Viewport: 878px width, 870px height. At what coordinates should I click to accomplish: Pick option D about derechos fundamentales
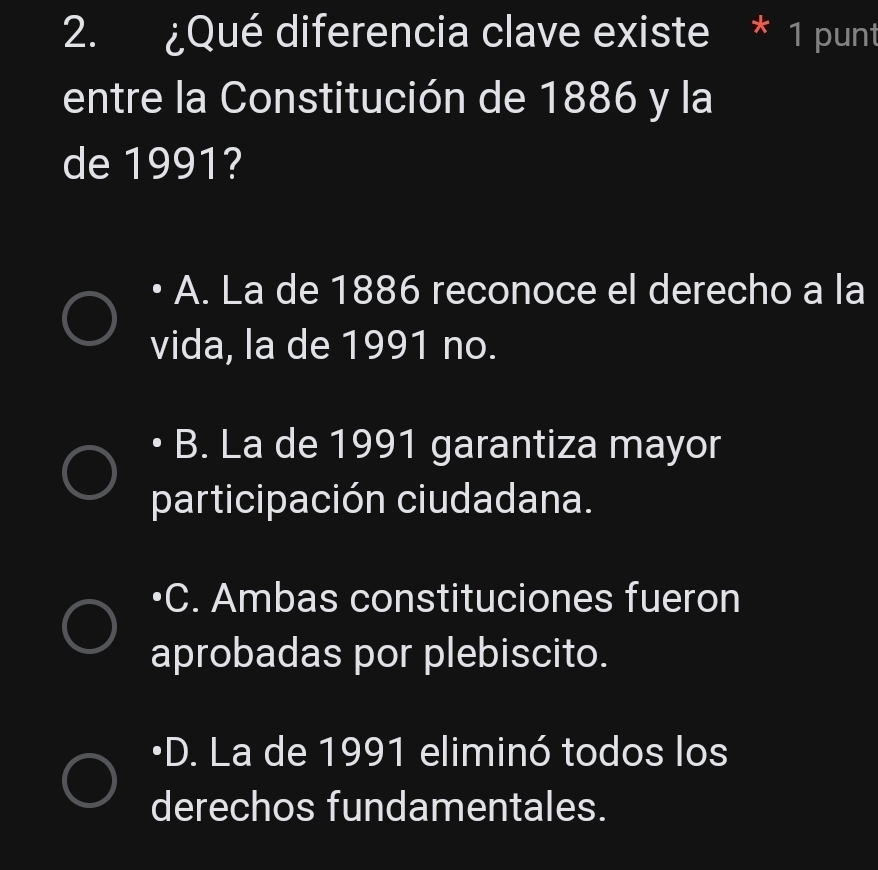tap(88, 780)
